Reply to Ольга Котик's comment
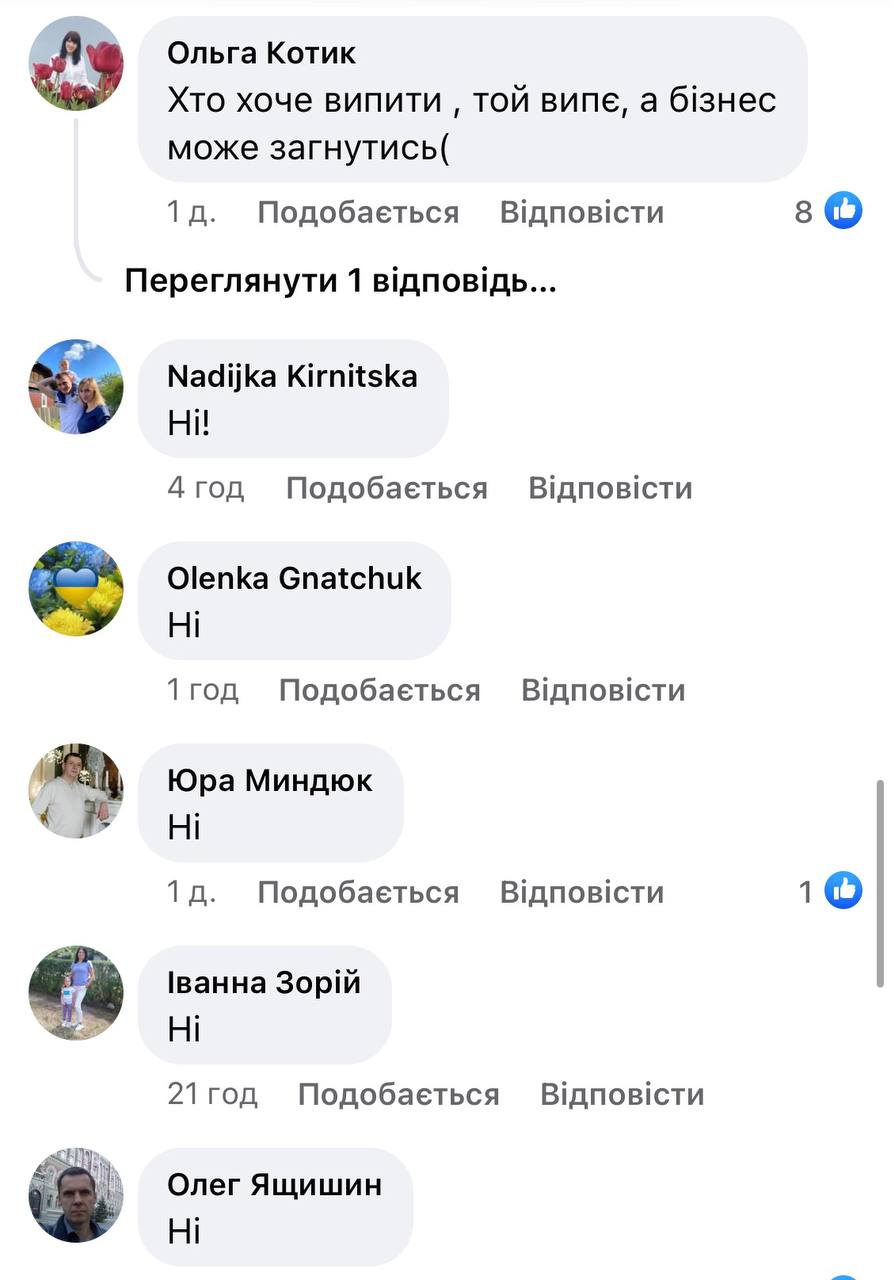 point(581,212)
